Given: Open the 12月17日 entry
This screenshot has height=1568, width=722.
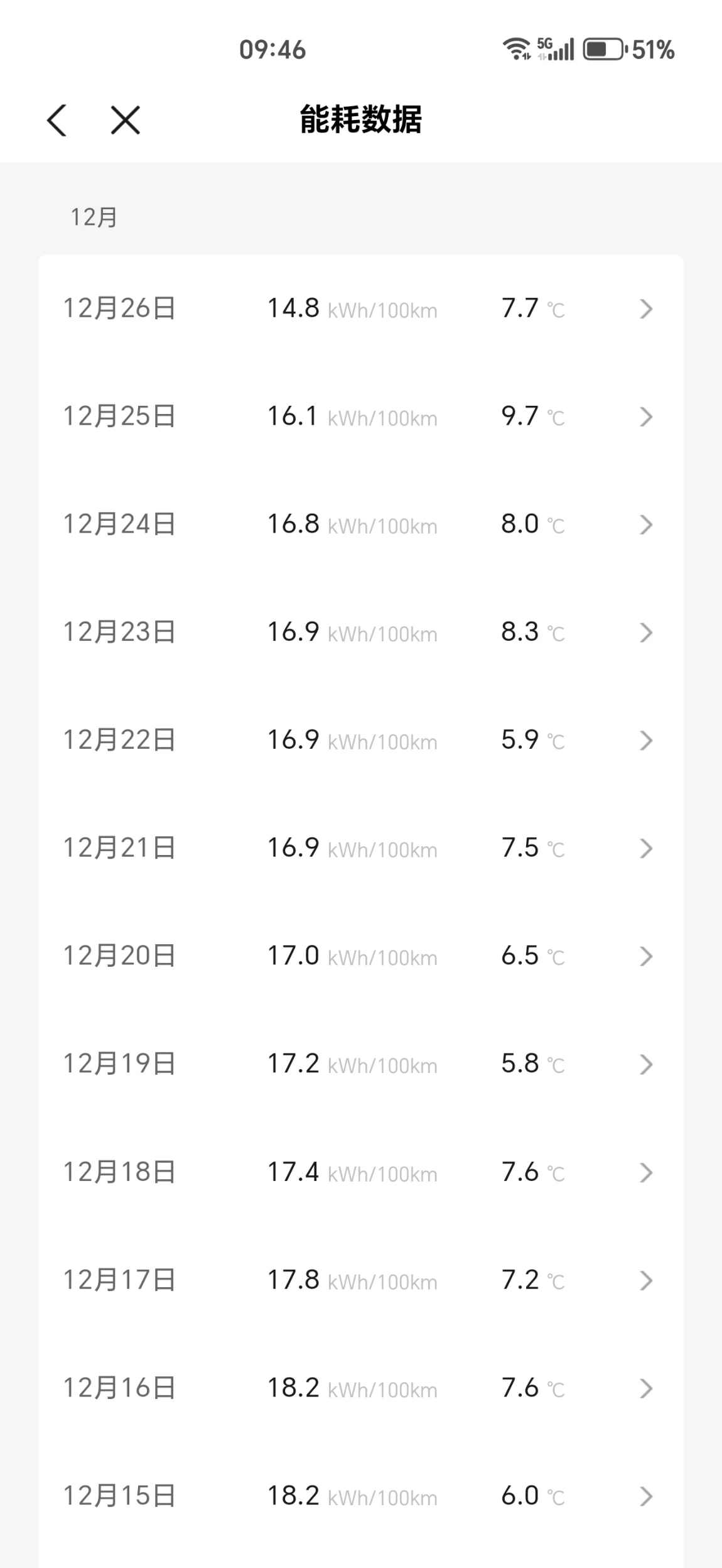Looking at the screenshot, I should [x=361, y=1281].
